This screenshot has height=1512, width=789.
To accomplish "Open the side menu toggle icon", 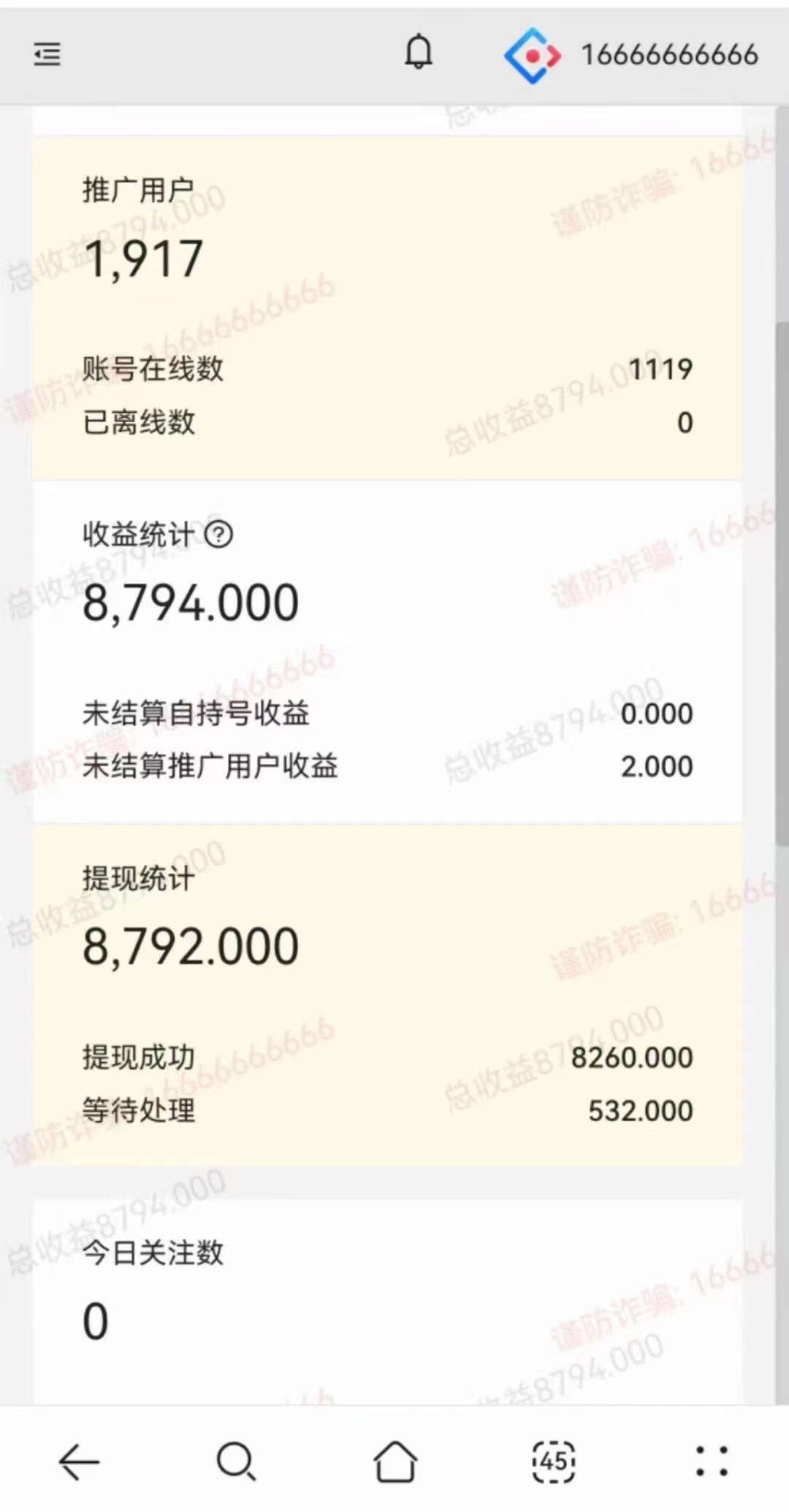I will pyautogui.click(x=47, y=55).
